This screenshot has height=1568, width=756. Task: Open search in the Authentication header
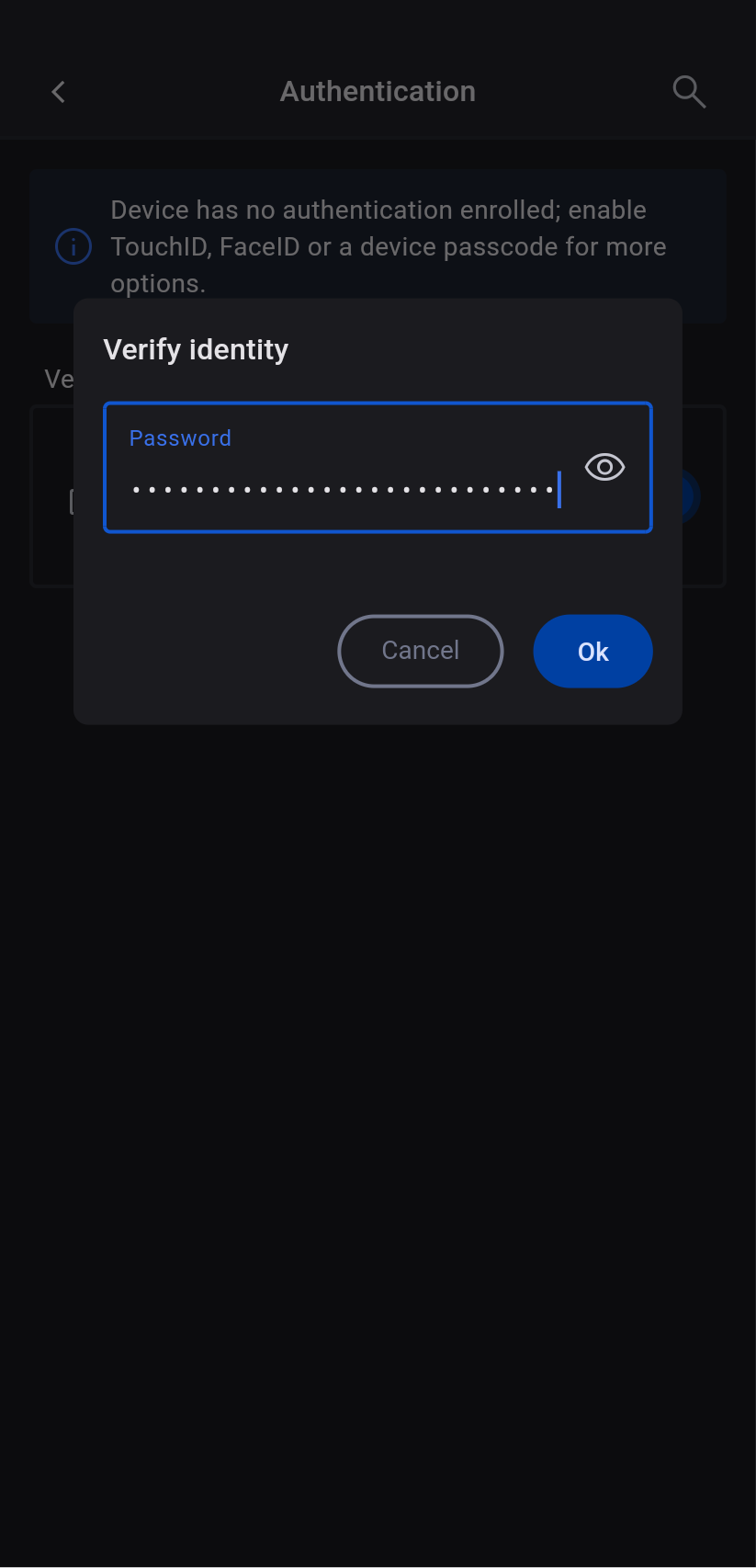pyautogui.click(x=688, y=92)
